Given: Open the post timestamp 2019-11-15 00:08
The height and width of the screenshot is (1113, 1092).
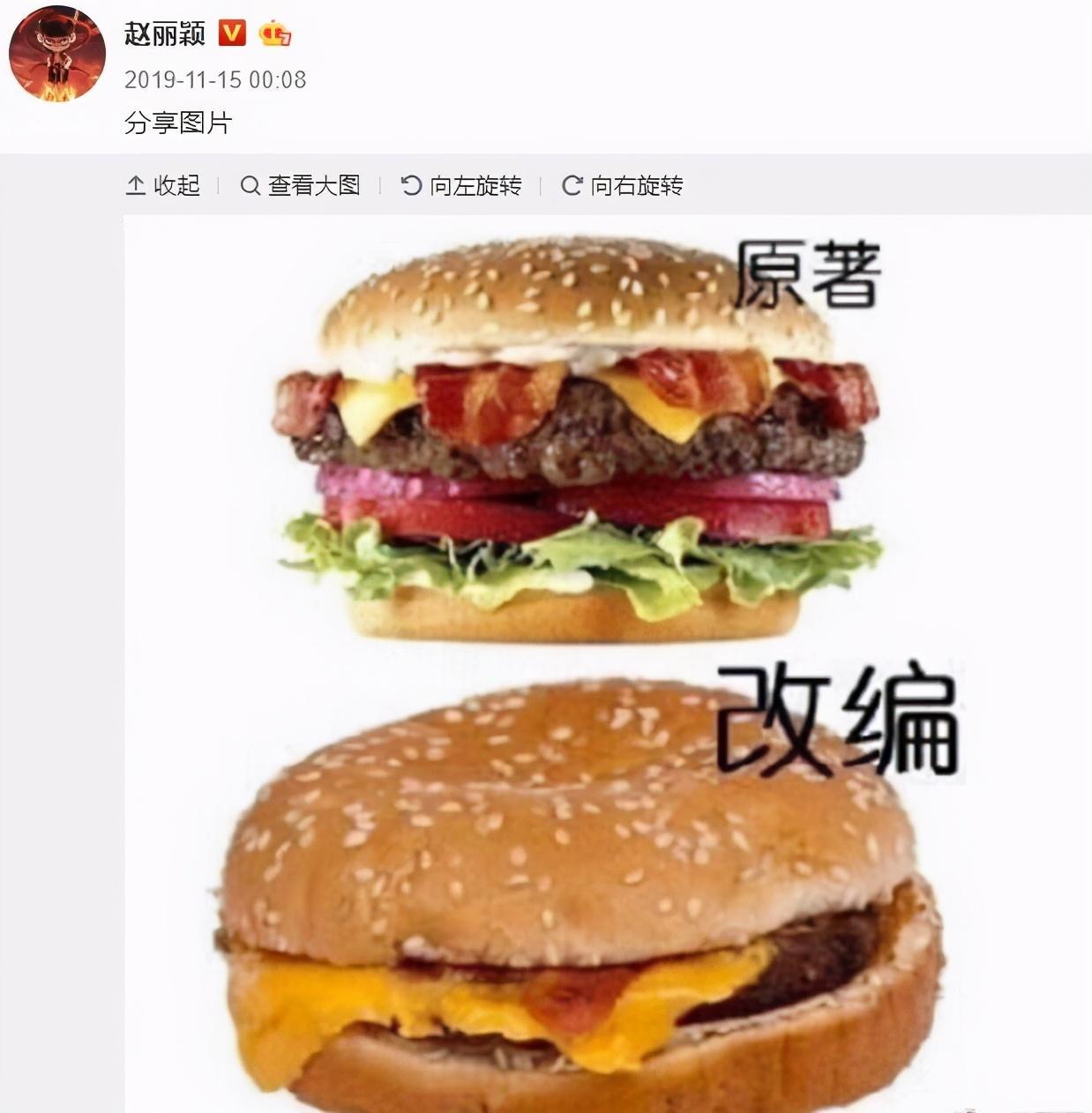Looking at the screenshot, I should pyautogui.click(x=215, y=79).
